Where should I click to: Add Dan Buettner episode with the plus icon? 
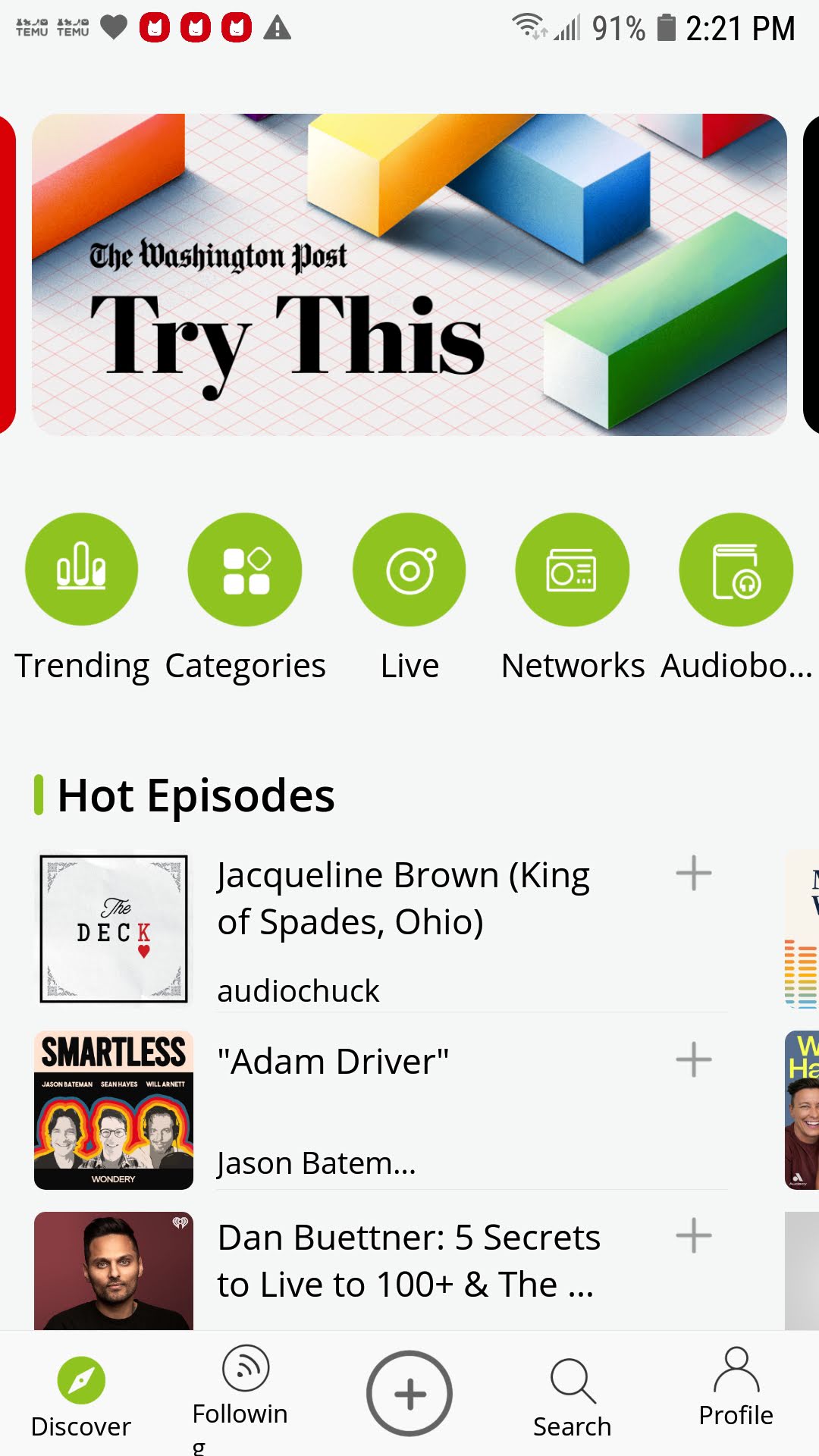pyautogui.click(x=693, y=1236)
